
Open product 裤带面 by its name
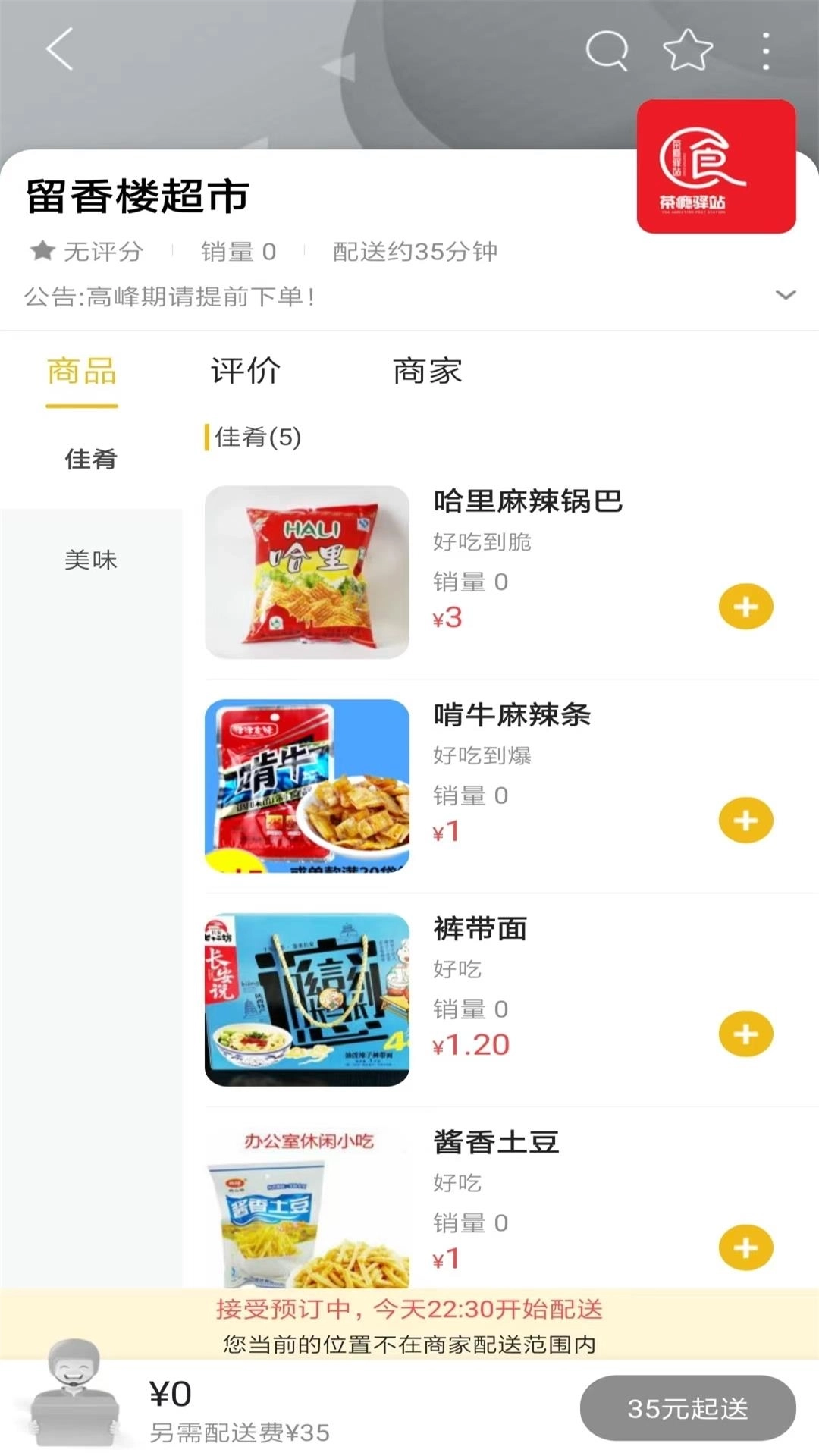tap(481, 929)
